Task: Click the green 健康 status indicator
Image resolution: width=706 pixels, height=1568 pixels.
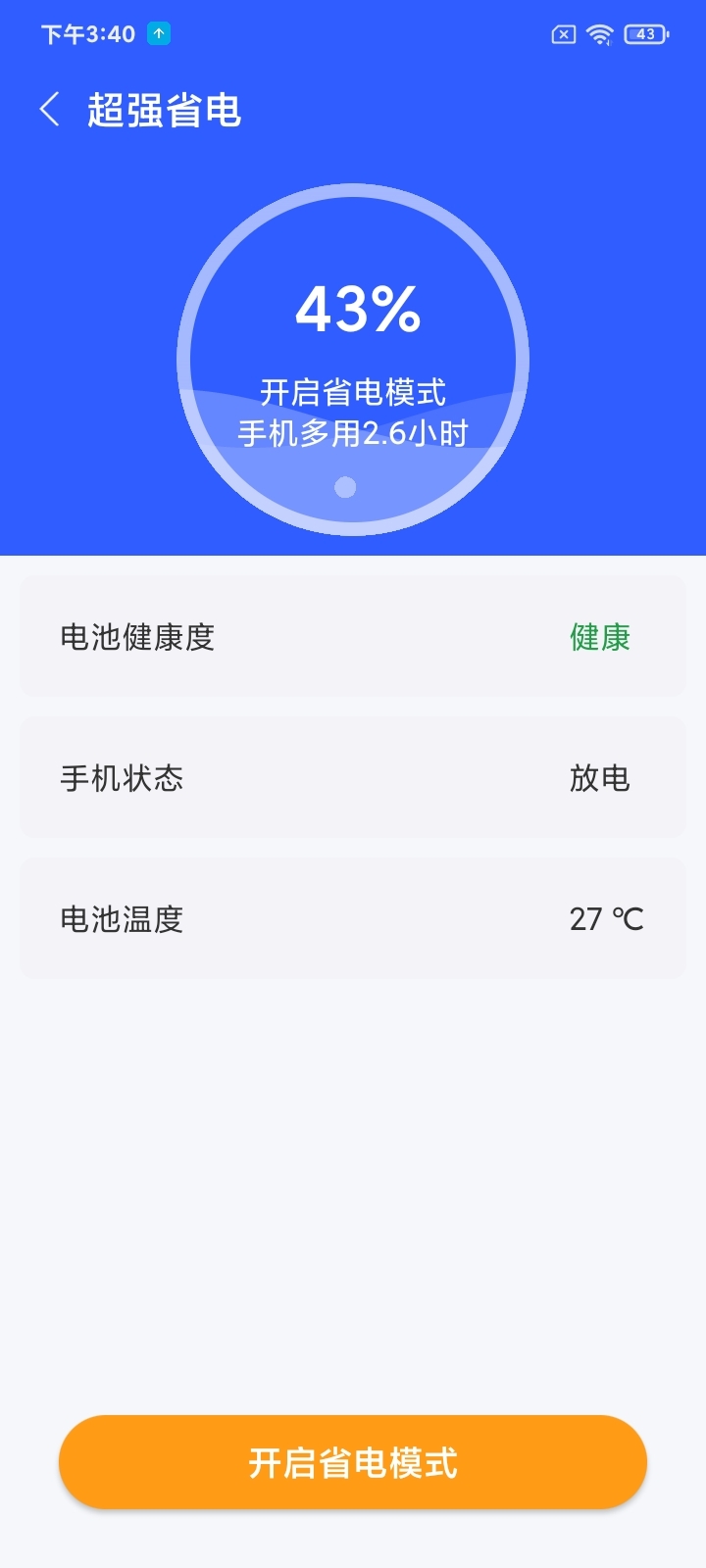Action: 598,637
